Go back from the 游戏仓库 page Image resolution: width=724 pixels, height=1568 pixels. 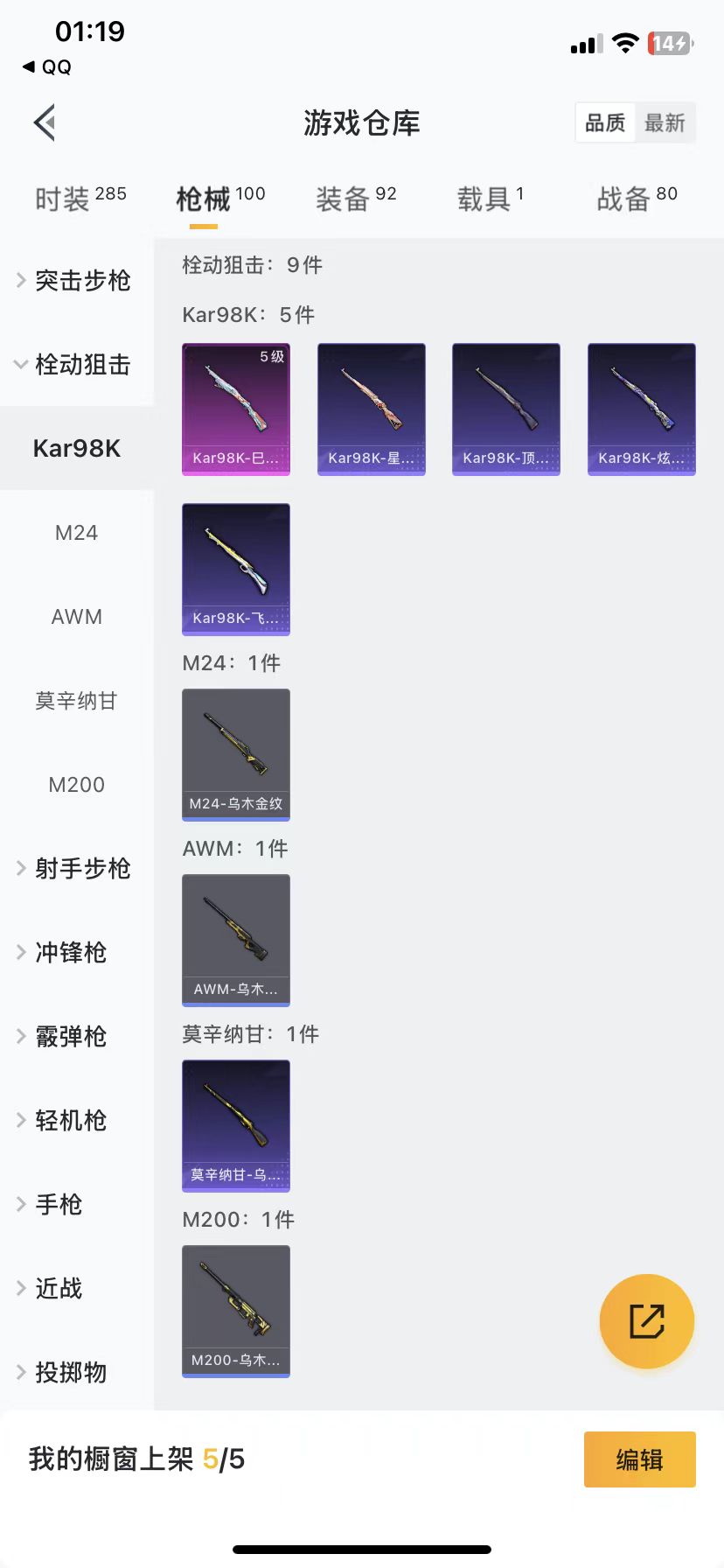pyautogui.click(x=45, y=122)
